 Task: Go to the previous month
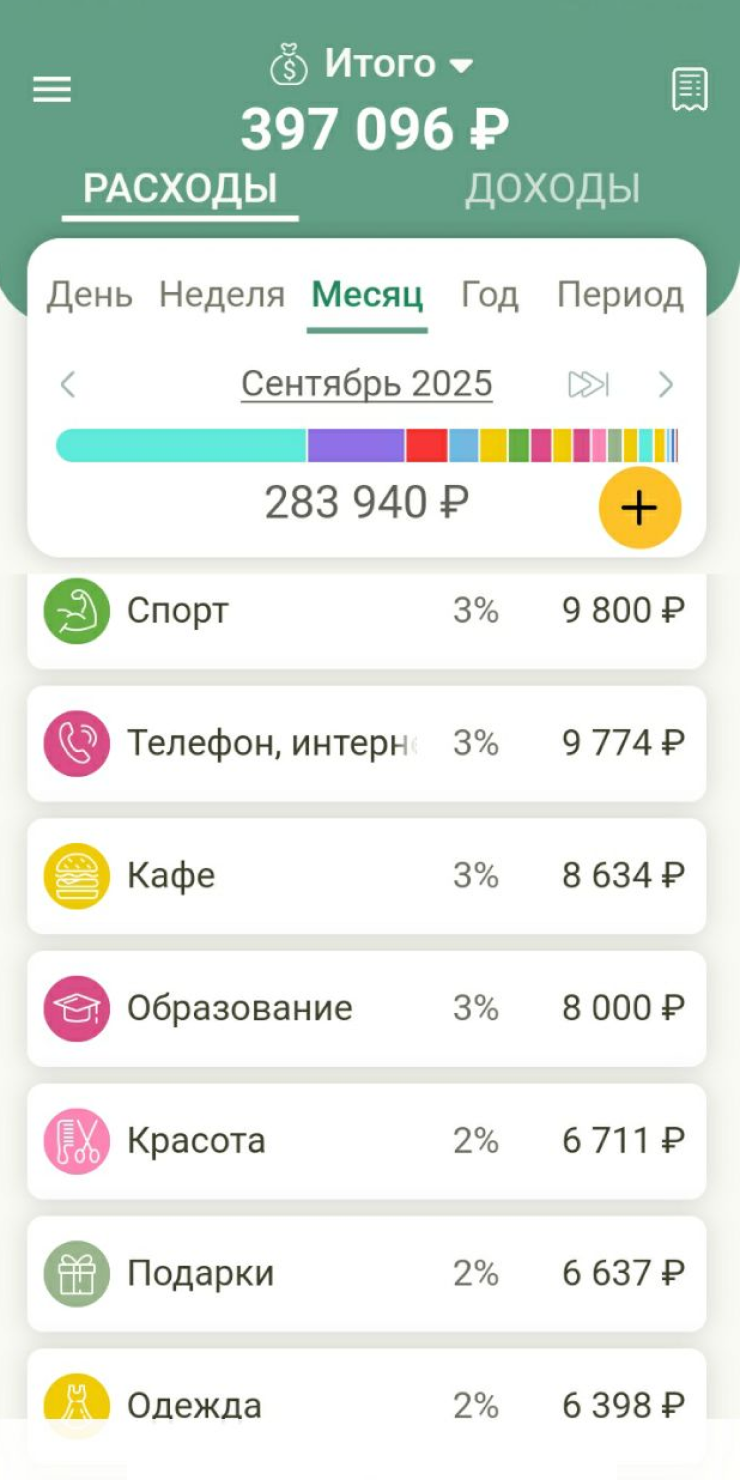click(x=68, y=384)
